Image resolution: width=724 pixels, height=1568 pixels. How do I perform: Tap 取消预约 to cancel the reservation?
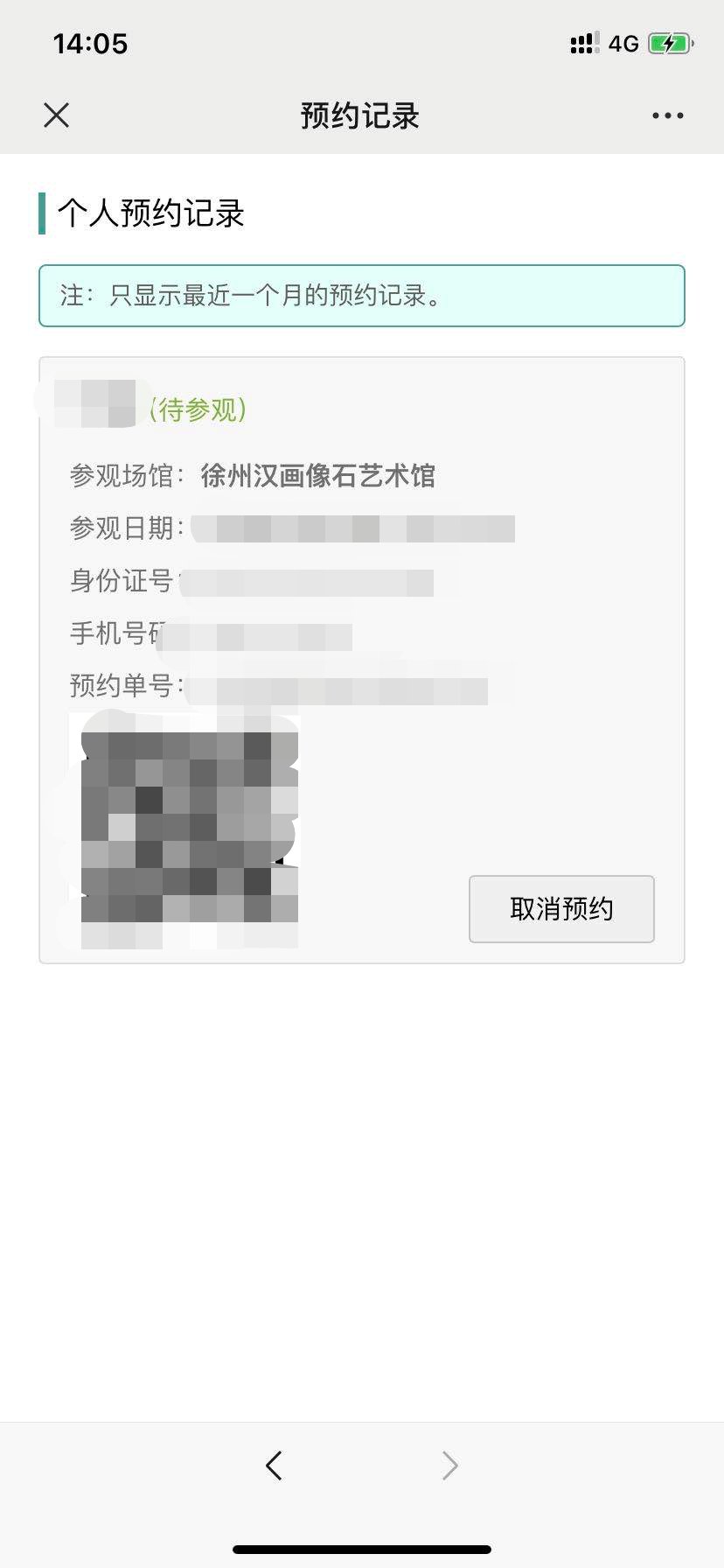[x=561, y=909]
